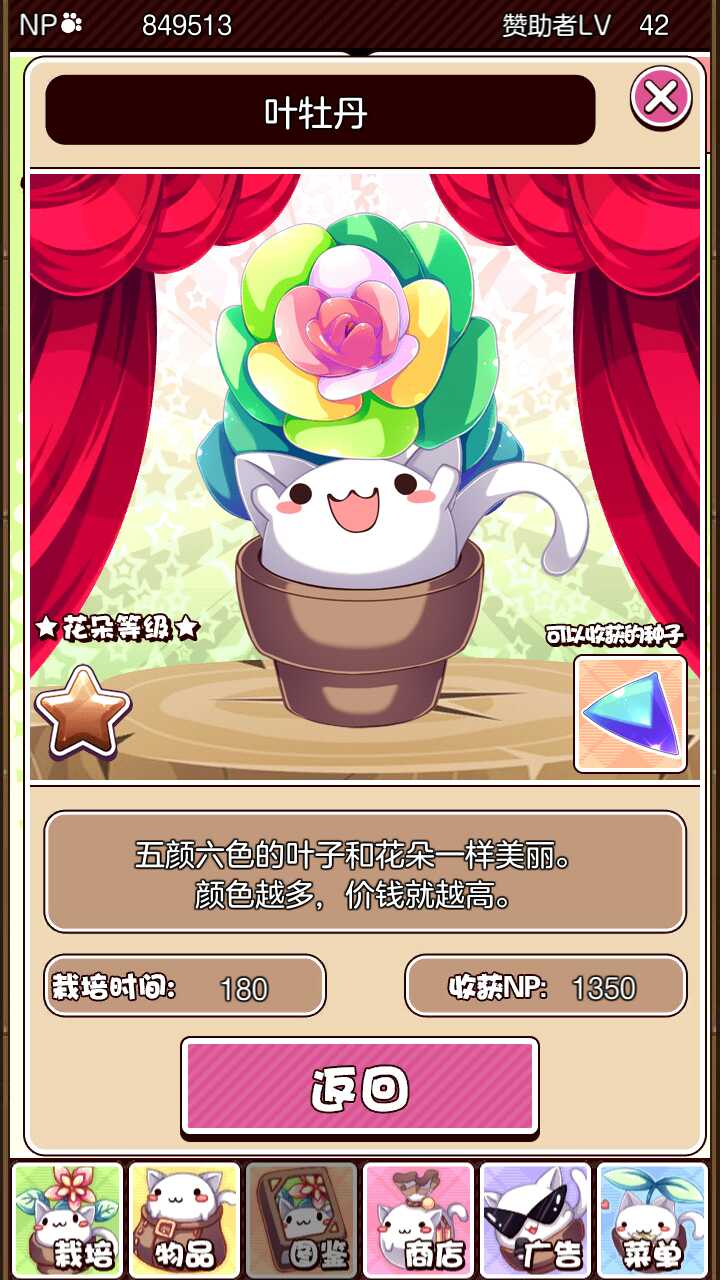Select the 广告 tab
This screenshot has height=1280, width=720.
coord(535,1218)
